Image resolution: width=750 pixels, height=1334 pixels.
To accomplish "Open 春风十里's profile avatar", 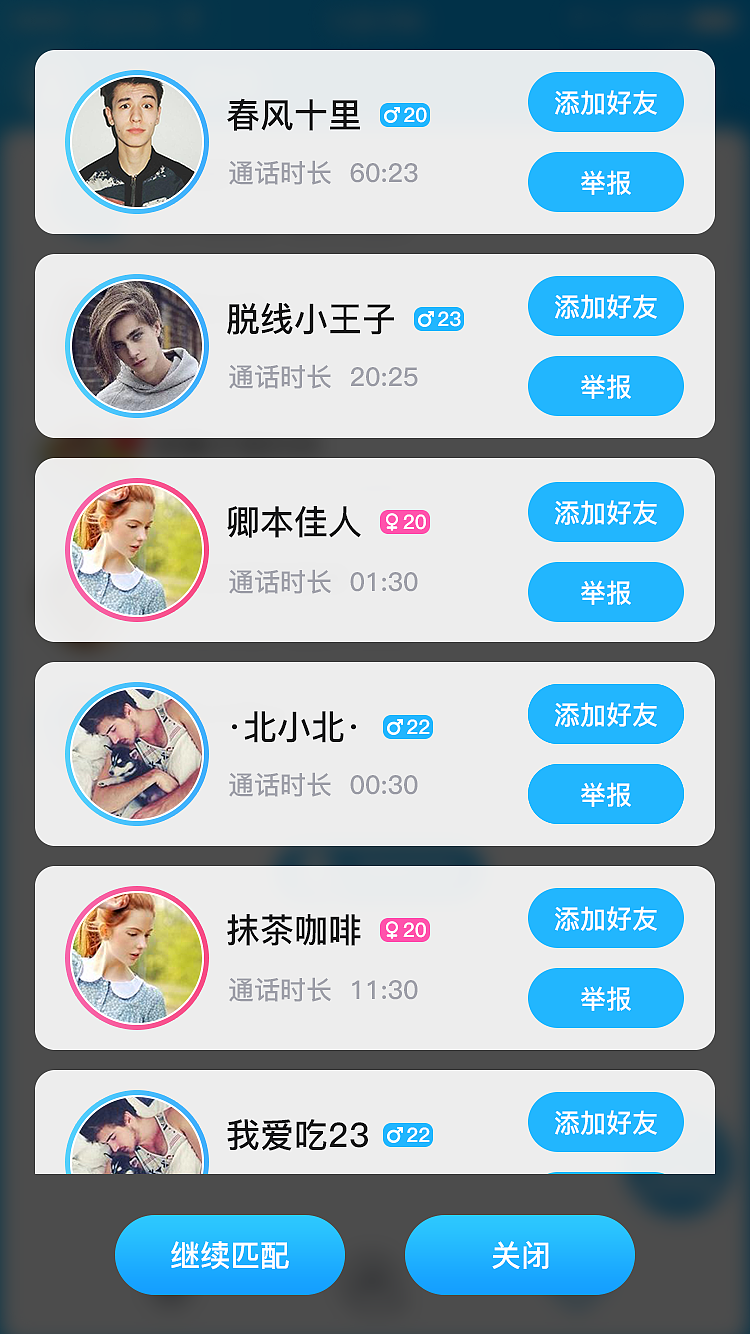I will 137,142.
